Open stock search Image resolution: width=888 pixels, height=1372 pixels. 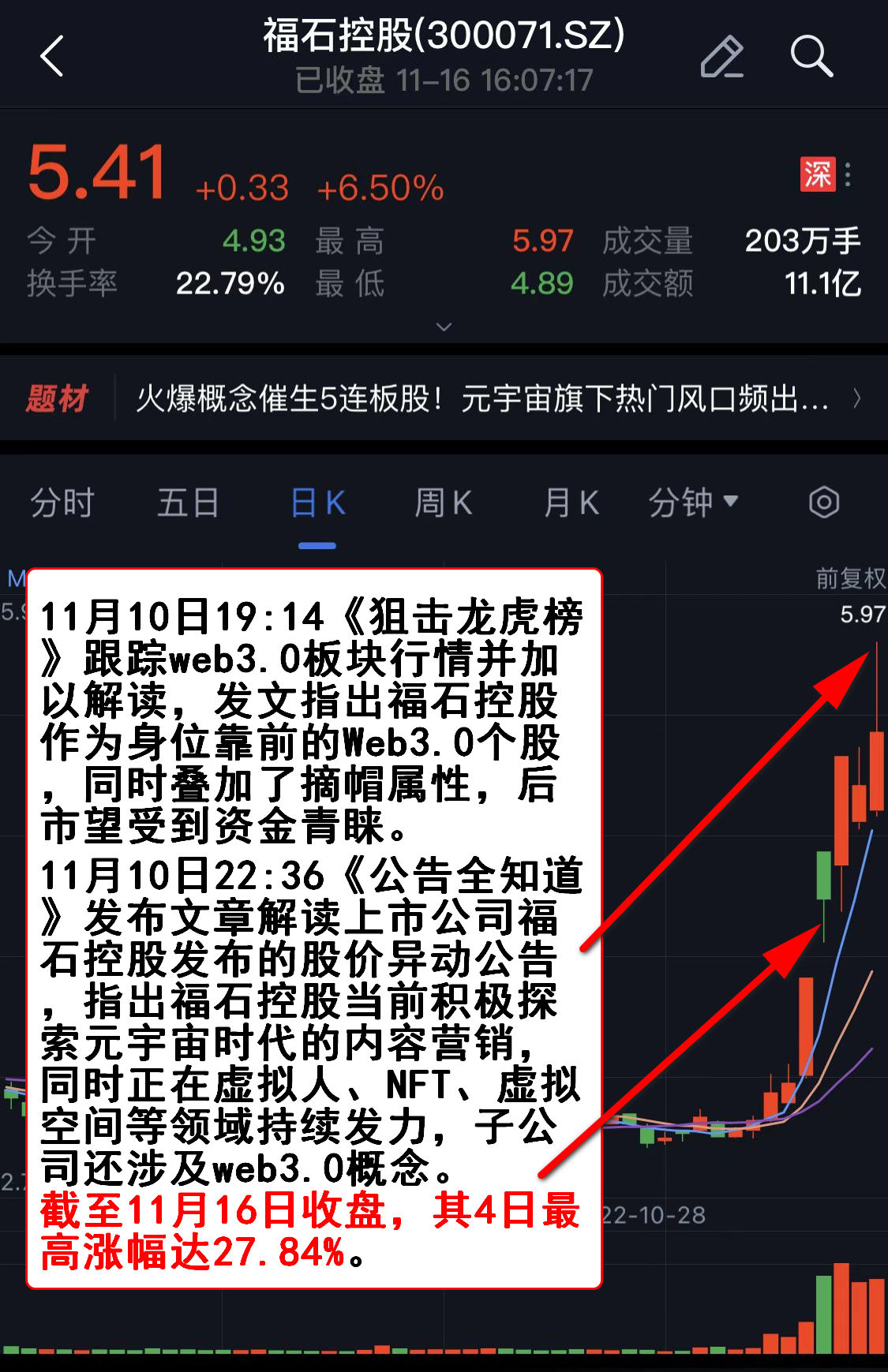811,57
